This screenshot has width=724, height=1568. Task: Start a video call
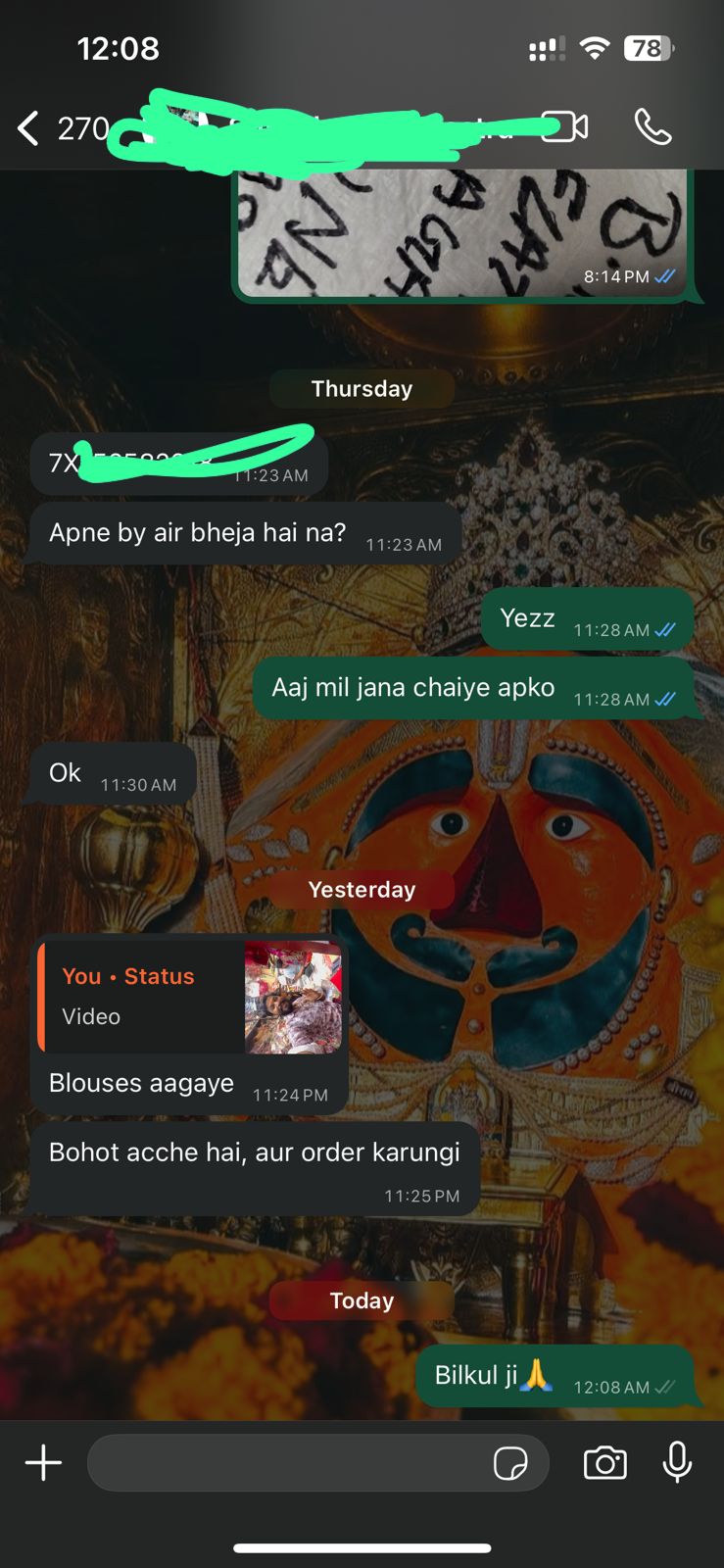(565, 127)
